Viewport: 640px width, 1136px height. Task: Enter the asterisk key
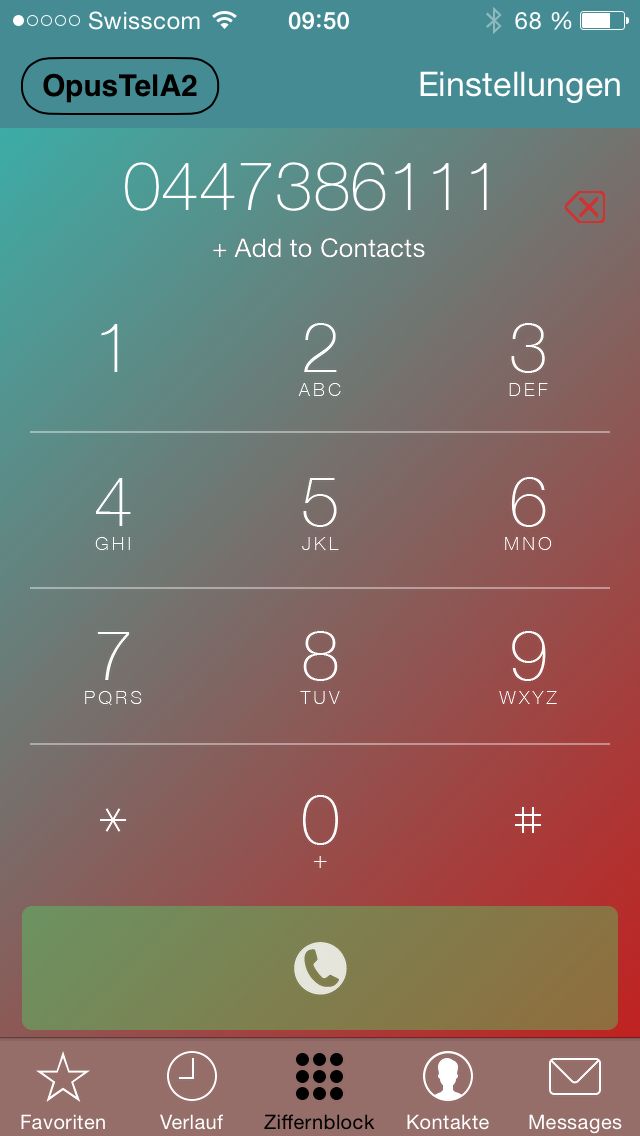113,821
